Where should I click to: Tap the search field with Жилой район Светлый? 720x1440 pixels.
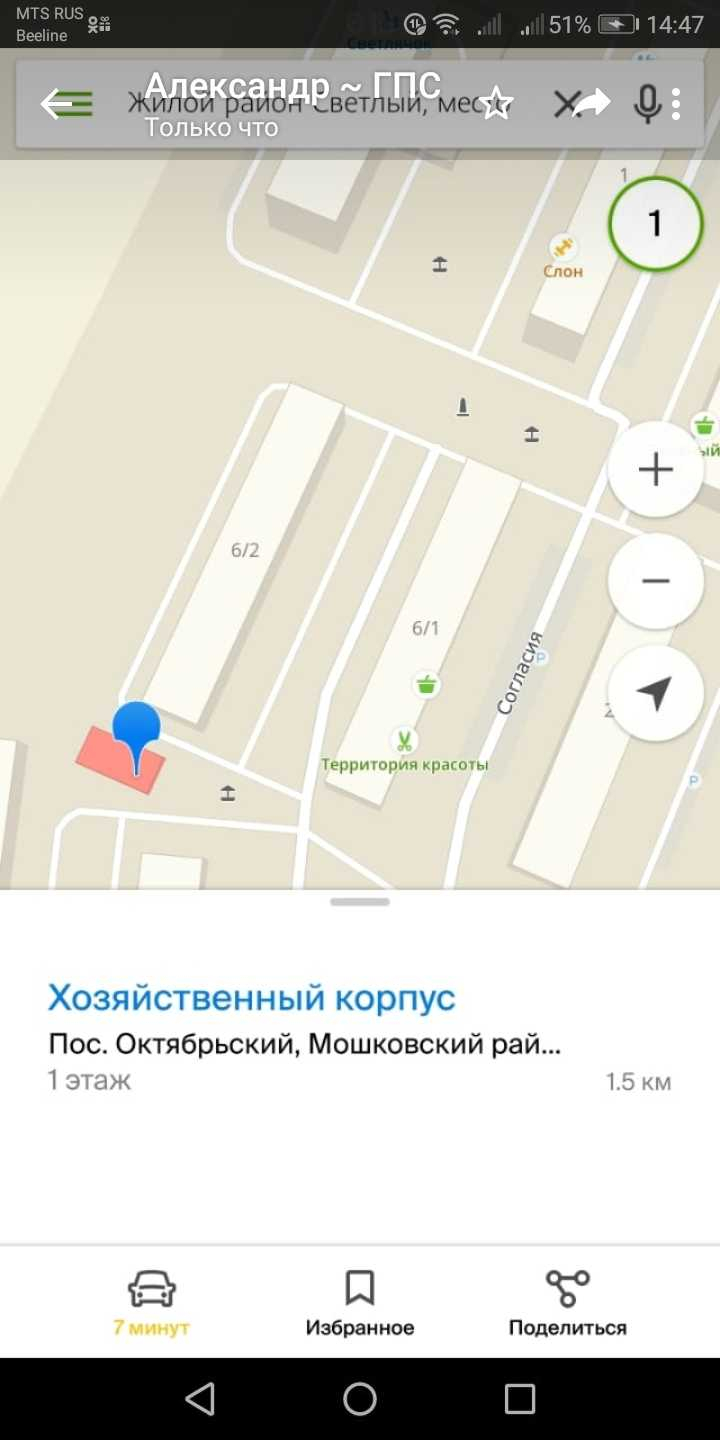pyautogui.click(x=300, y=103)
